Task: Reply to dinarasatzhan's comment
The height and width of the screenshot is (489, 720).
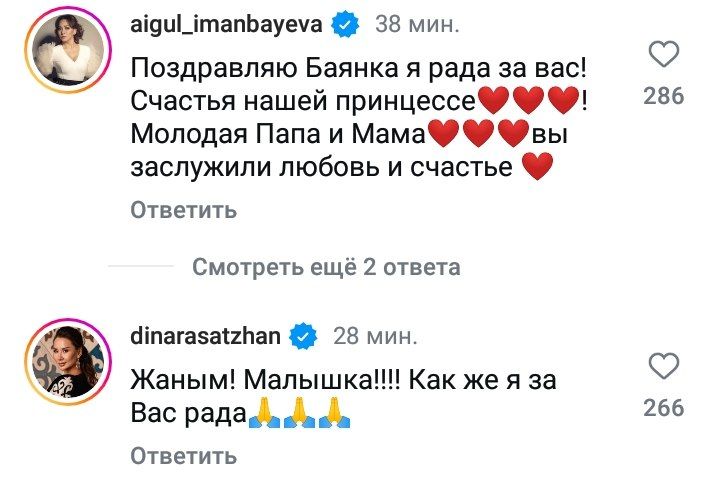Action: tap(183, 457)
